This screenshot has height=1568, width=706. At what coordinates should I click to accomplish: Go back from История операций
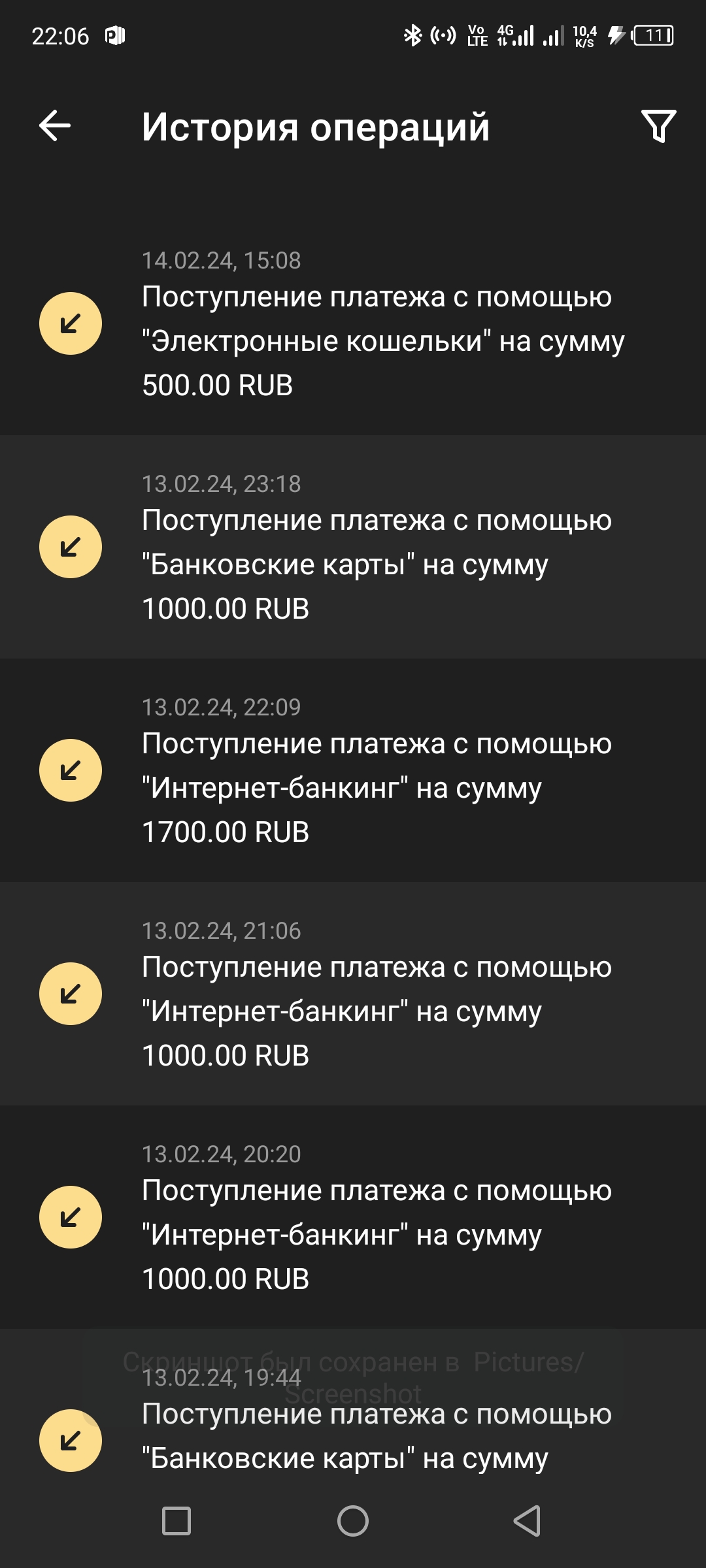(55, 125)
